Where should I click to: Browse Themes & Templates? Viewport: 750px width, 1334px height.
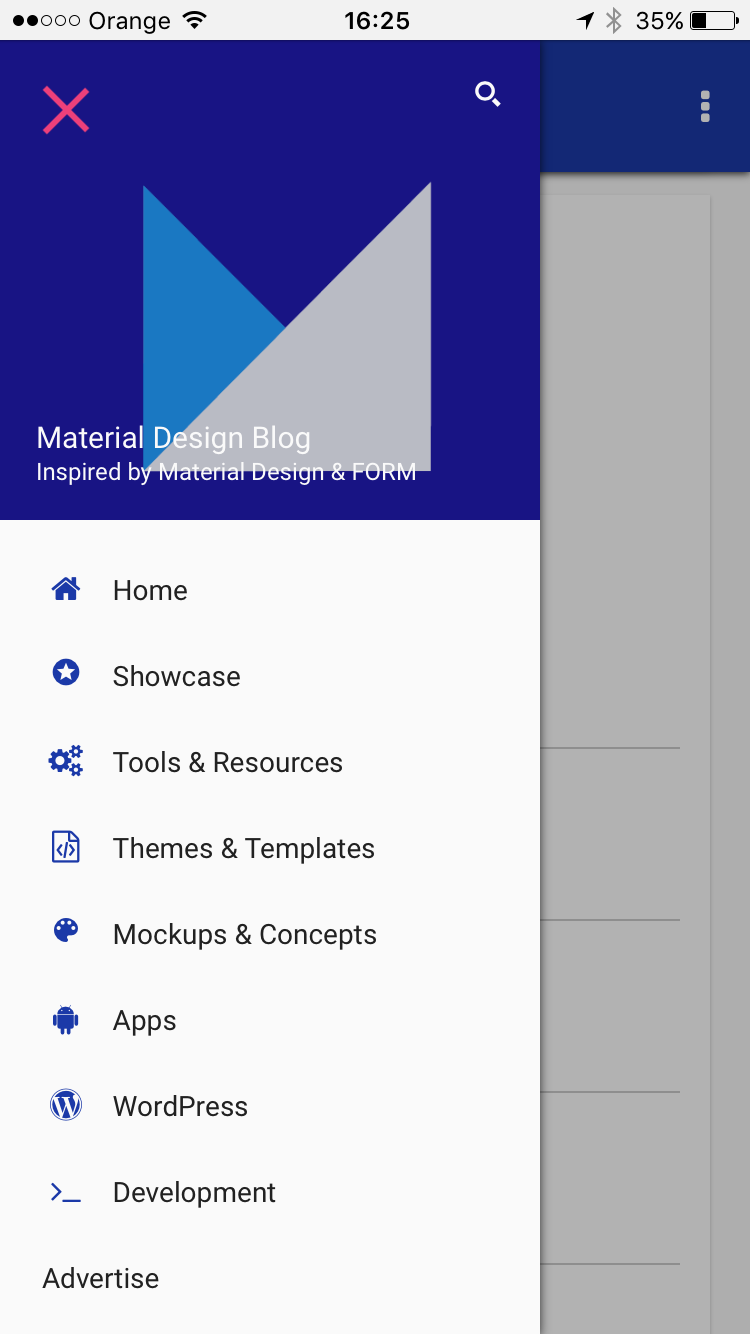tap(243, 848)
